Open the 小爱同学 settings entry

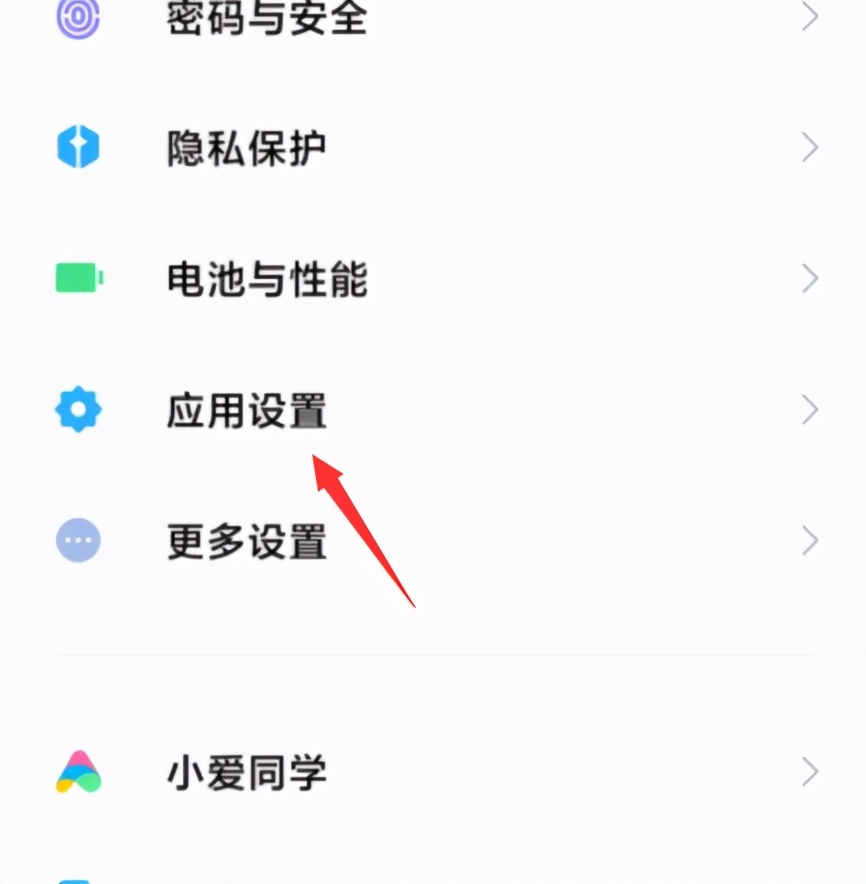pos(246,771)
